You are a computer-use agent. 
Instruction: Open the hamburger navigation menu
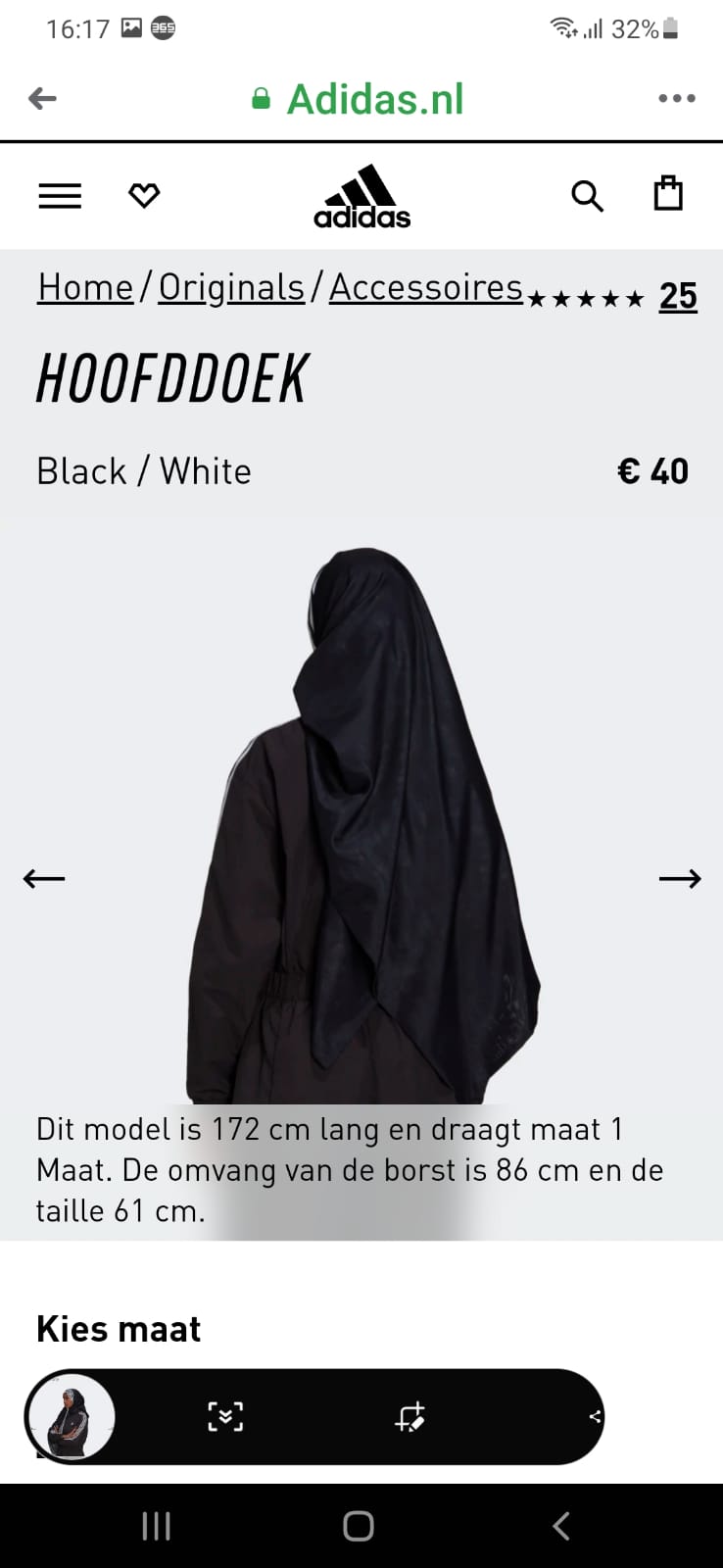point(60,195)
